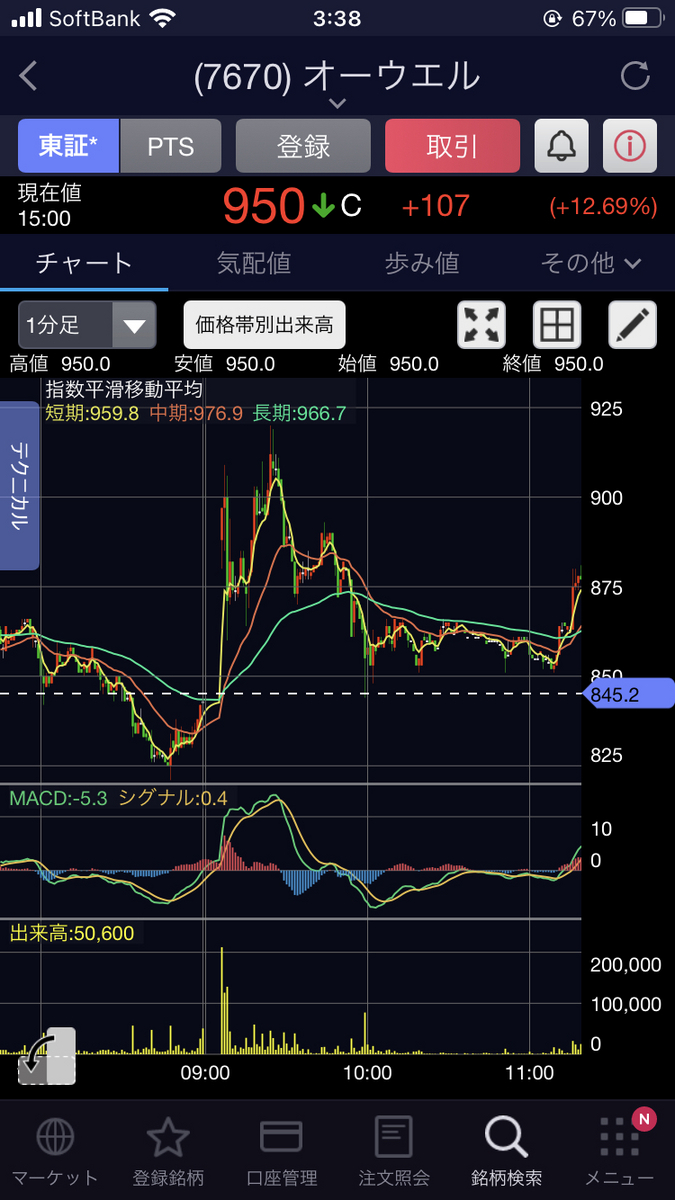Refresh the stock data
This screenshot has width=675, height=1200.
tap(635, 76)
